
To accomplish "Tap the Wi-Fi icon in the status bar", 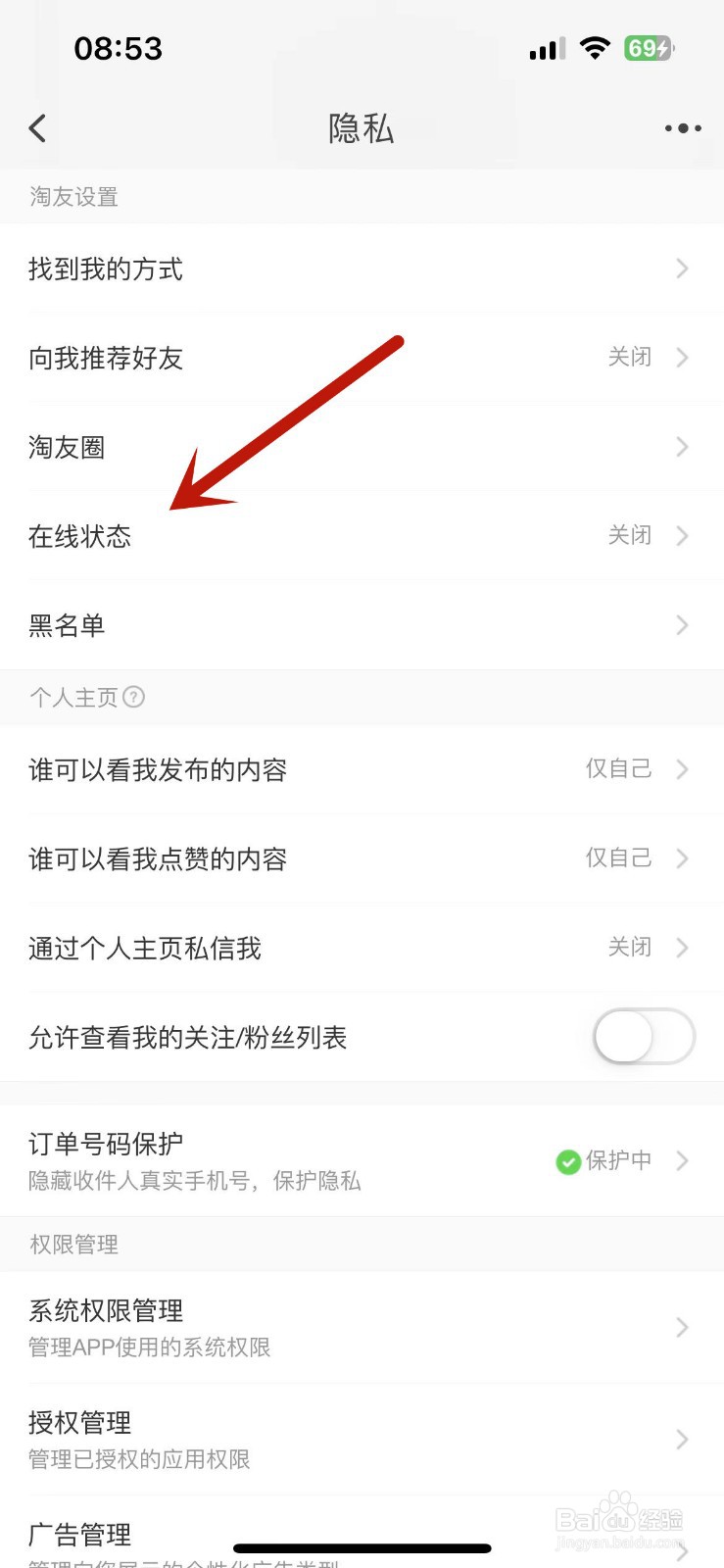I will point(598,46).
